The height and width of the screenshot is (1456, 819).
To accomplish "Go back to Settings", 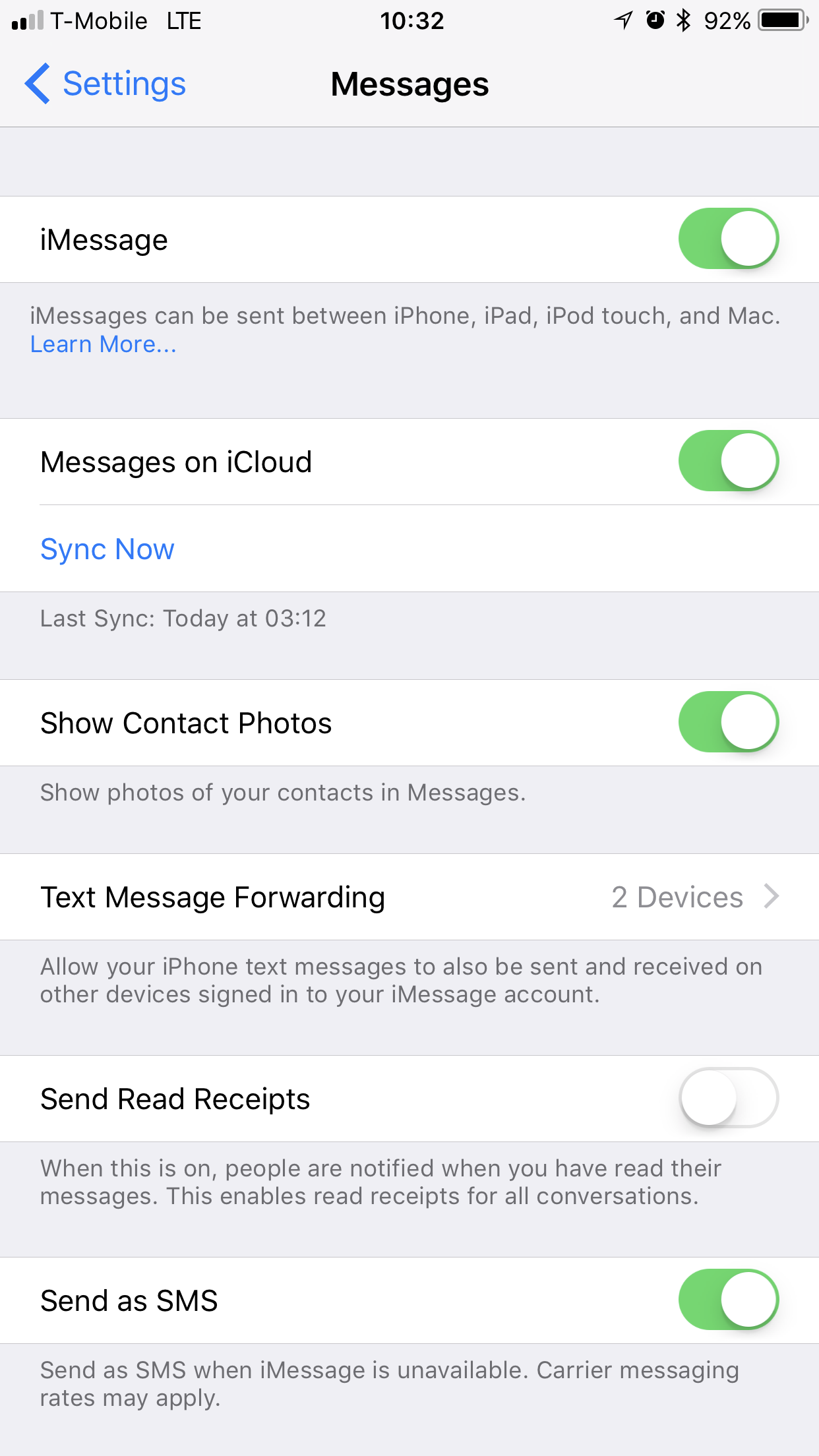I will click(106, 84).
